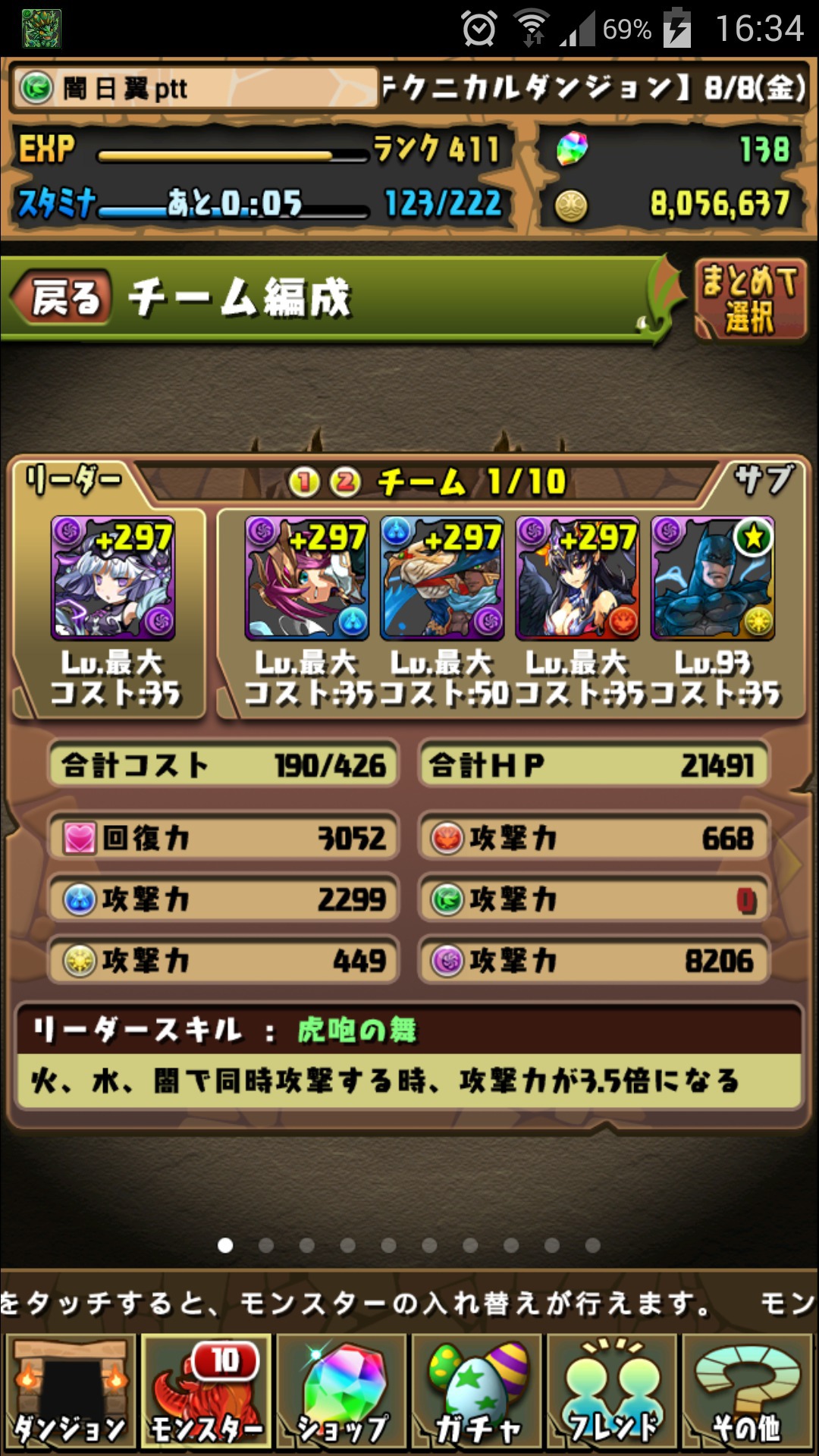Select the leader monster slot
Viewport: 819px width, 1456px height.
tap(113, 579)
